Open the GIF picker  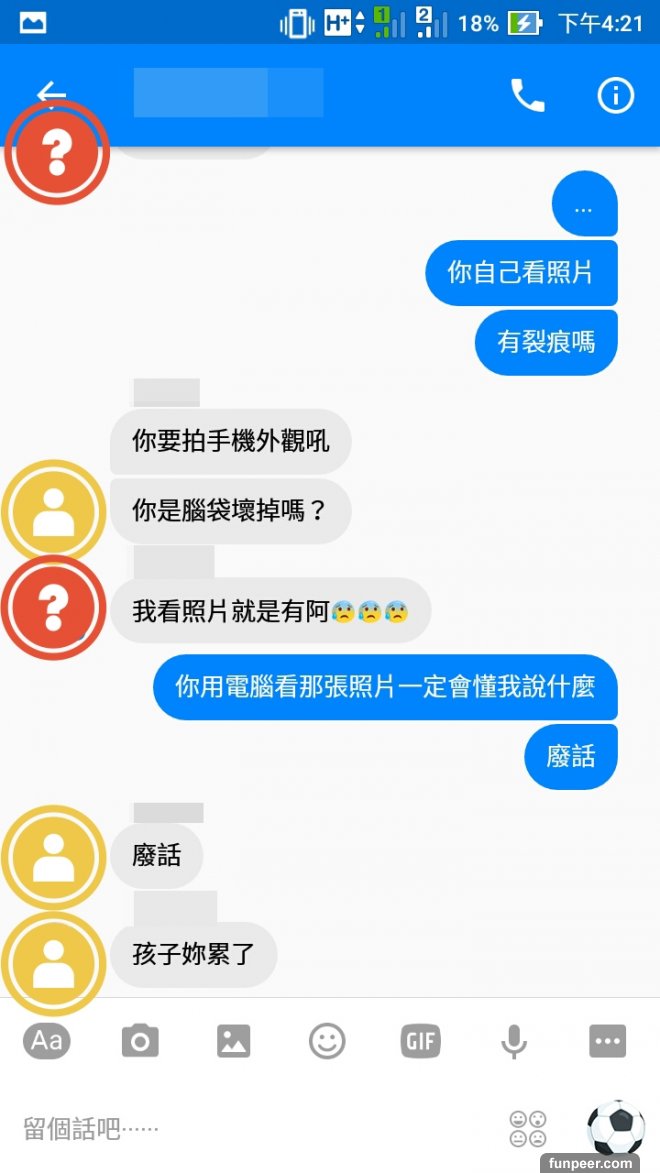pos(420,1041)
